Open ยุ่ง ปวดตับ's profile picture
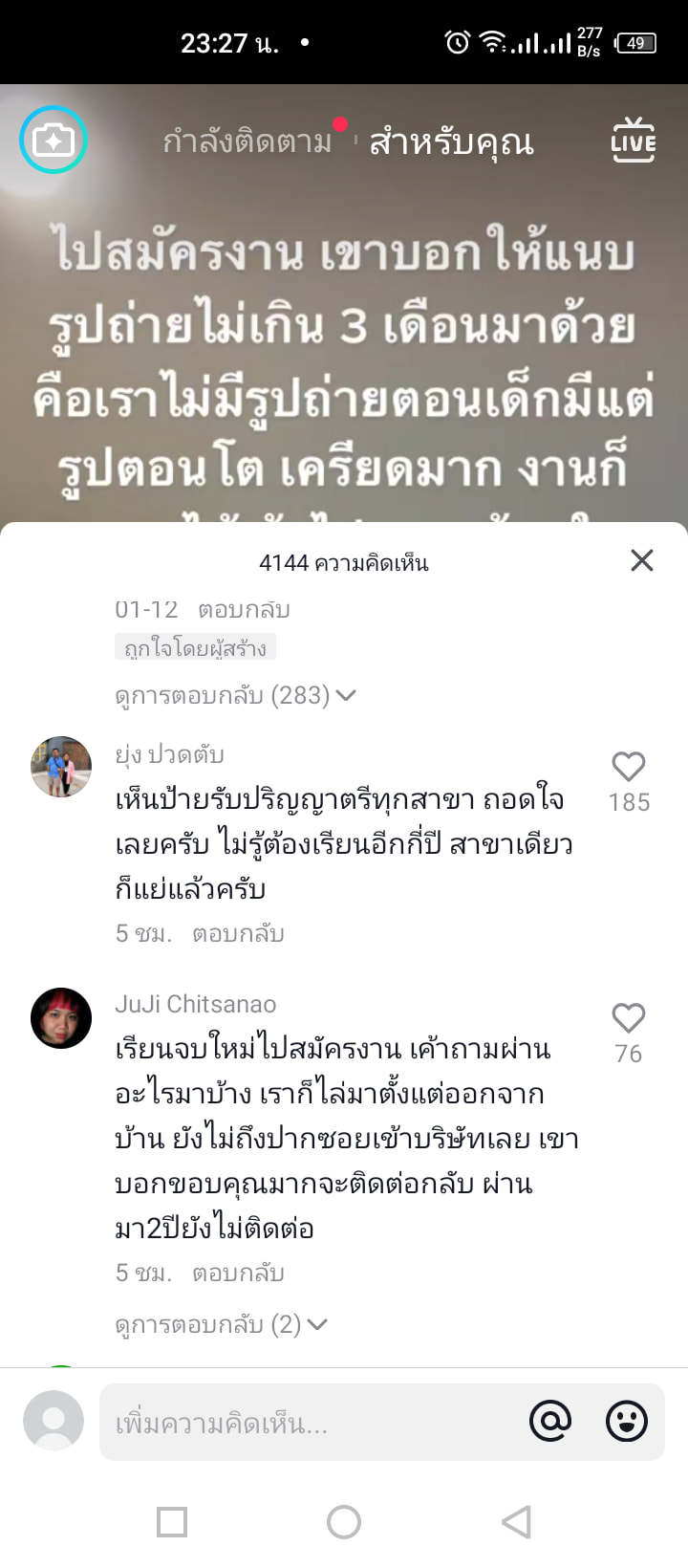This screenshot has width=688, height=1568. point(61,767)
